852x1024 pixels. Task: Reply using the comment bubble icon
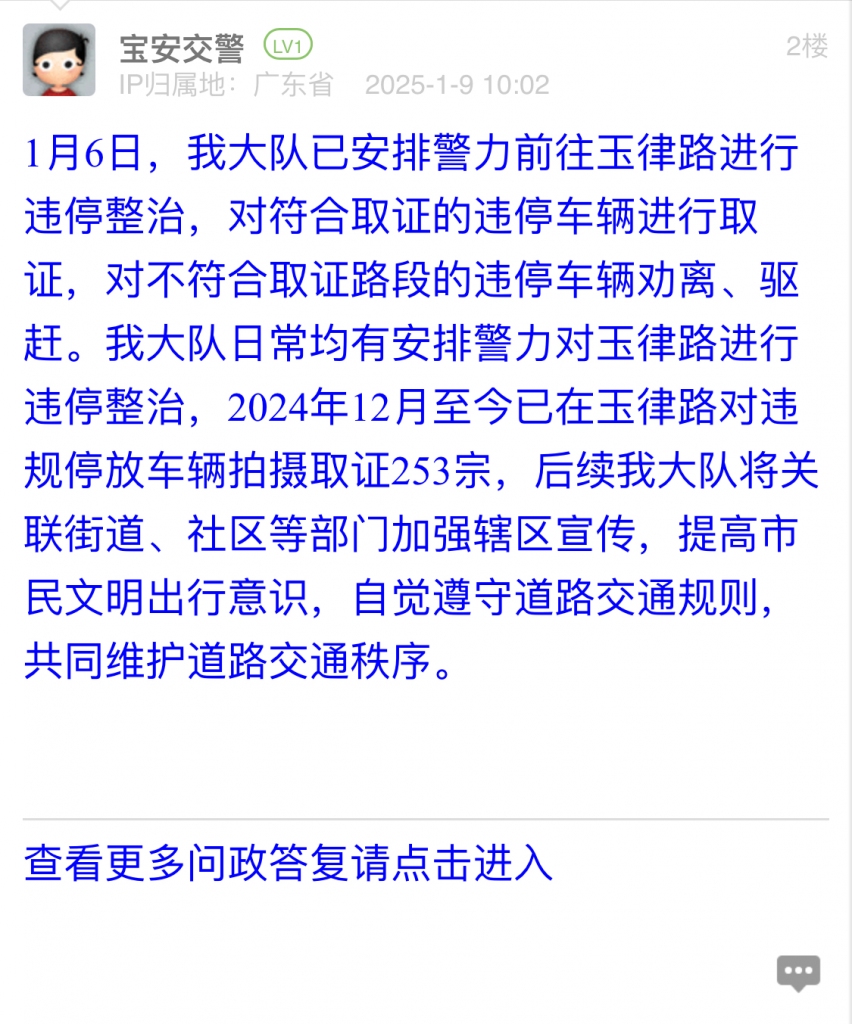(x=798, y=972)
